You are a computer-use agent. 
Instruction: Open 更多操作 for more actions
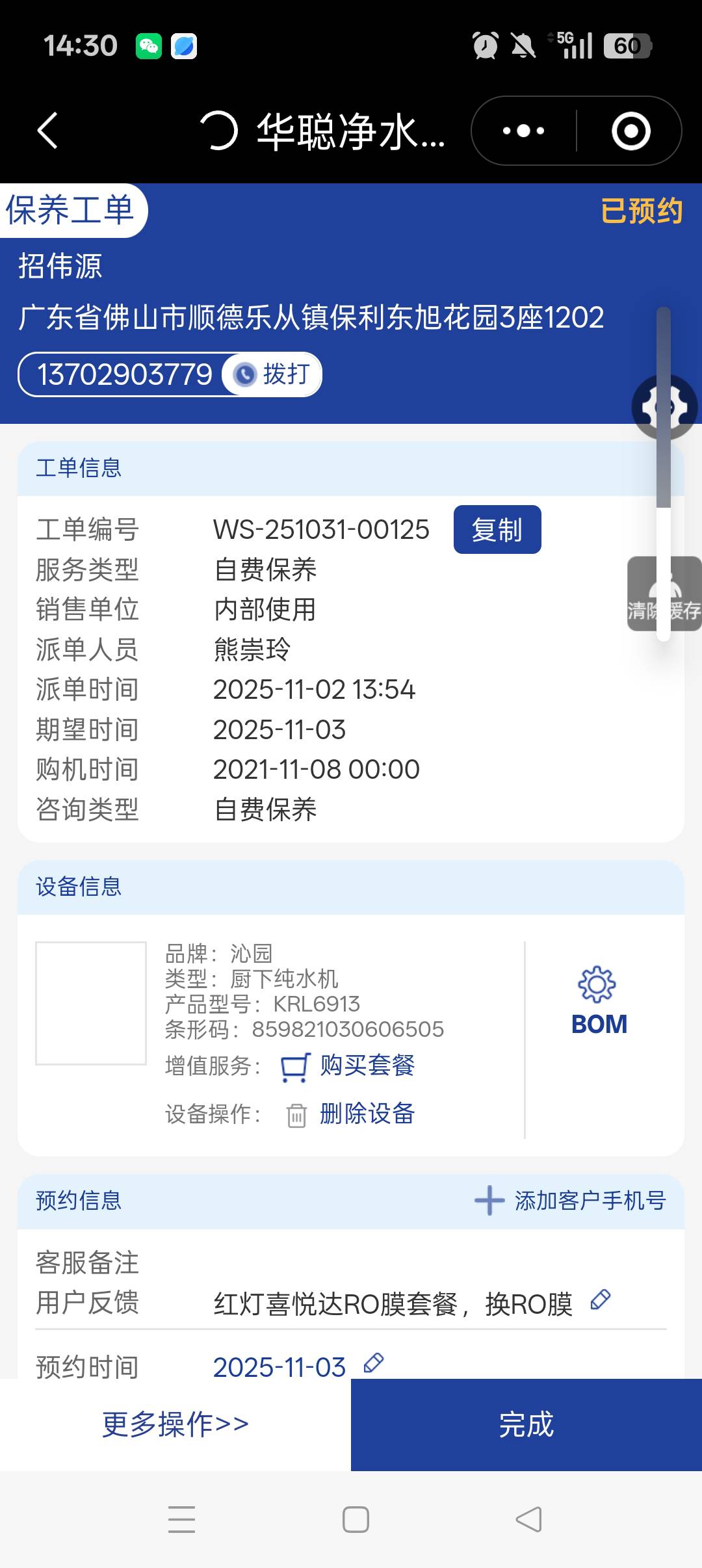(x=175, y=1424)
